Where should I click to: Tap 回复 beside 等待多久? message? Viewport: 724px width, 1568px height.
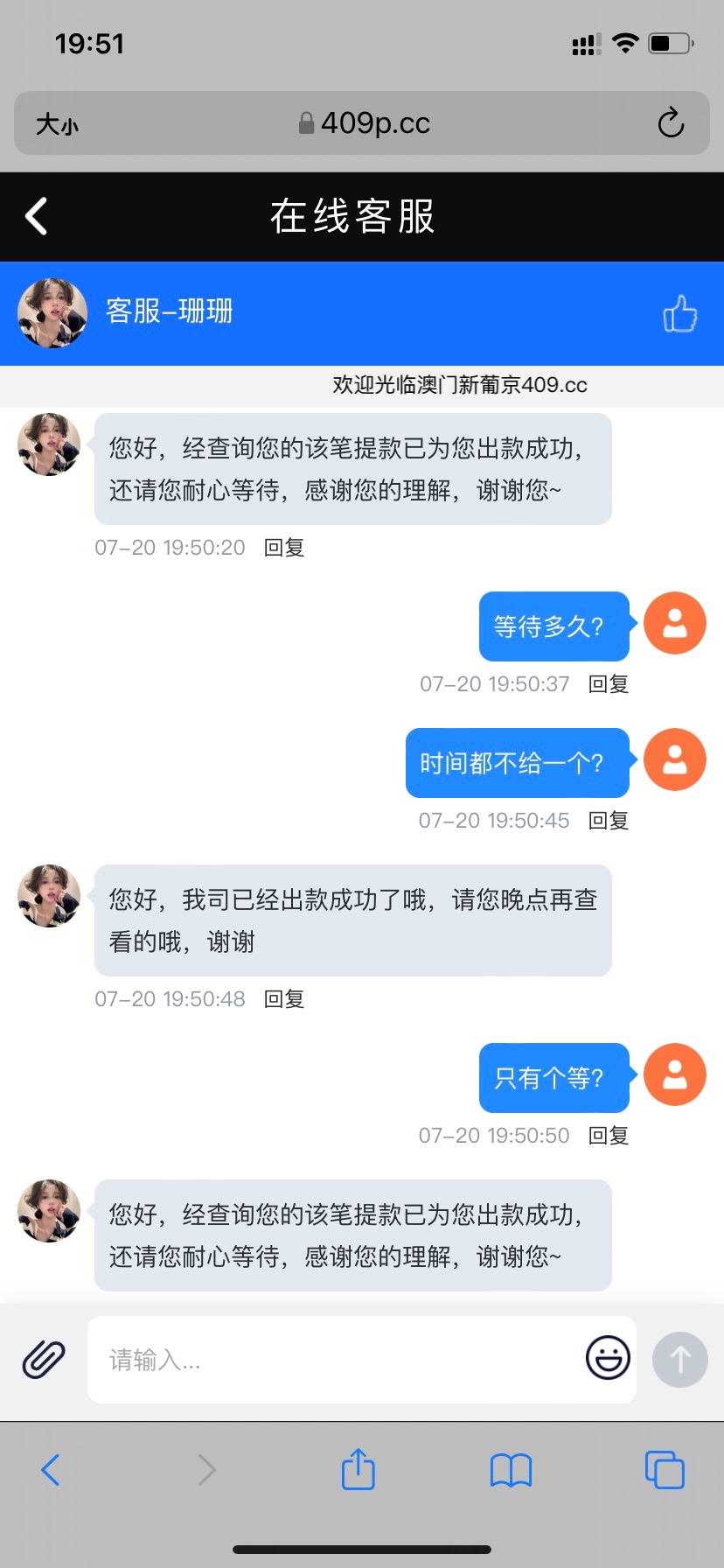tap(608, 684)
